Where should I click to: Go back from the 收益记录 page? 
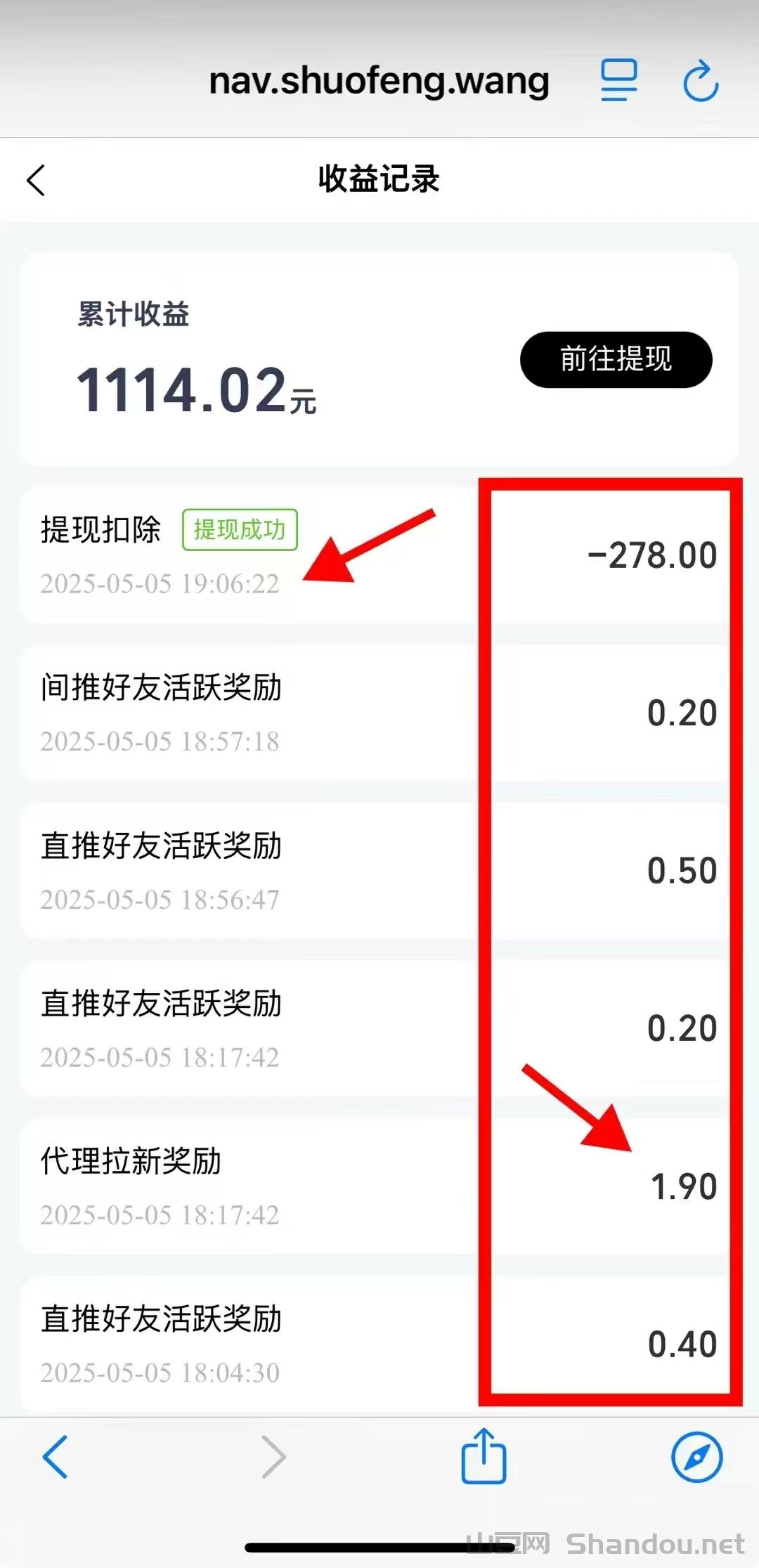pyautogui.click(x=37, y=181)
